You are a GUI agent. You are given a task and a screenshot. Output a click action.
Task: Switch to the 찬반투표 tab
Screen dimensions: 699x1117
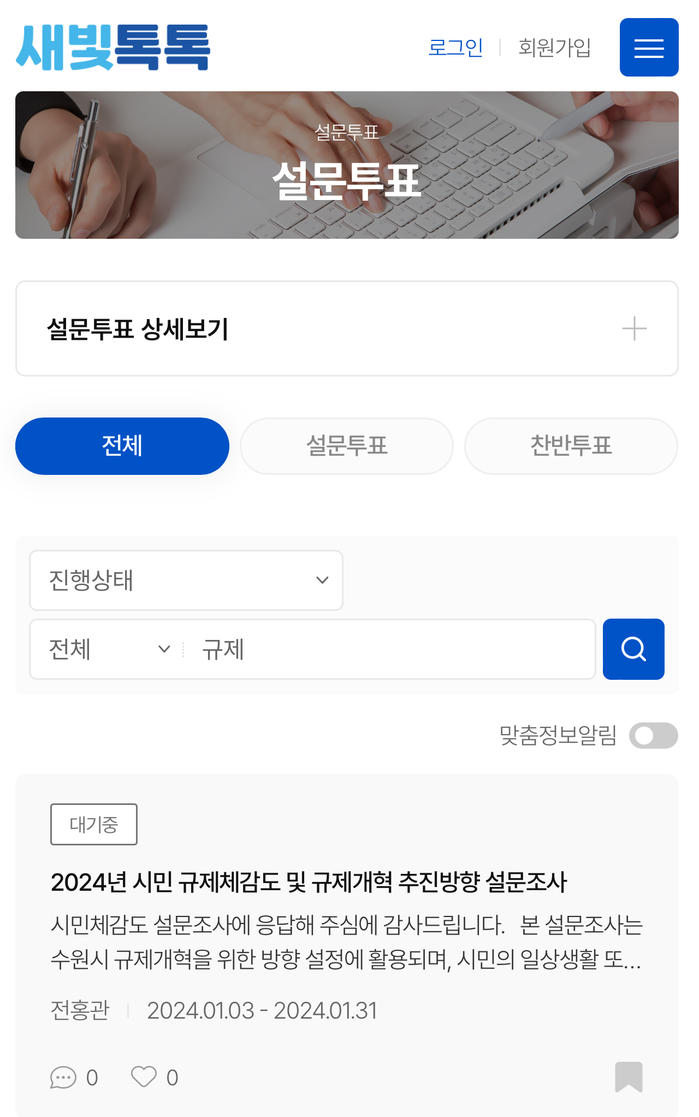click(x=570, y=446)
